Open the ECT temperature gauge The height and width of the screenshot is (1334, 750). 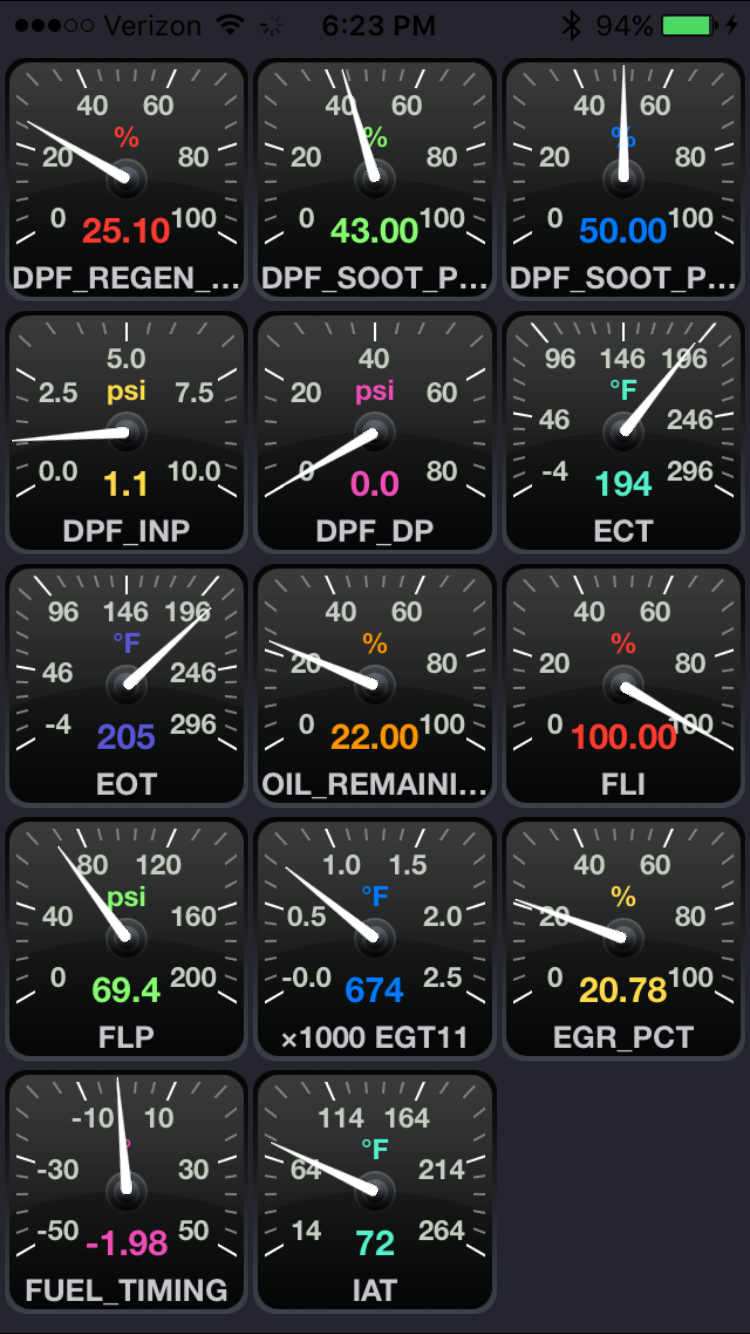coord(623,432)
